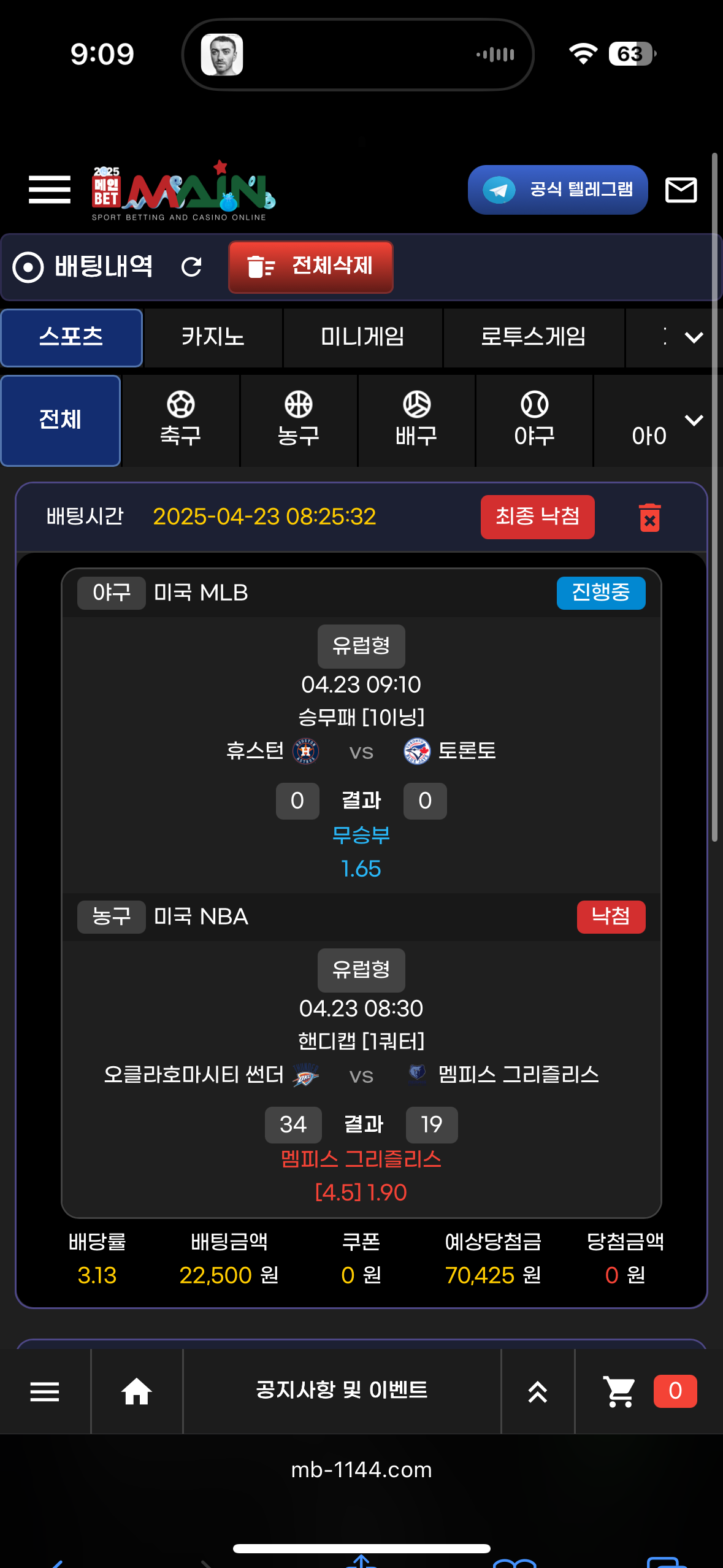723x1568 pixels.
Task: Tap the 전체삭제 button
Action: (310, 267)
